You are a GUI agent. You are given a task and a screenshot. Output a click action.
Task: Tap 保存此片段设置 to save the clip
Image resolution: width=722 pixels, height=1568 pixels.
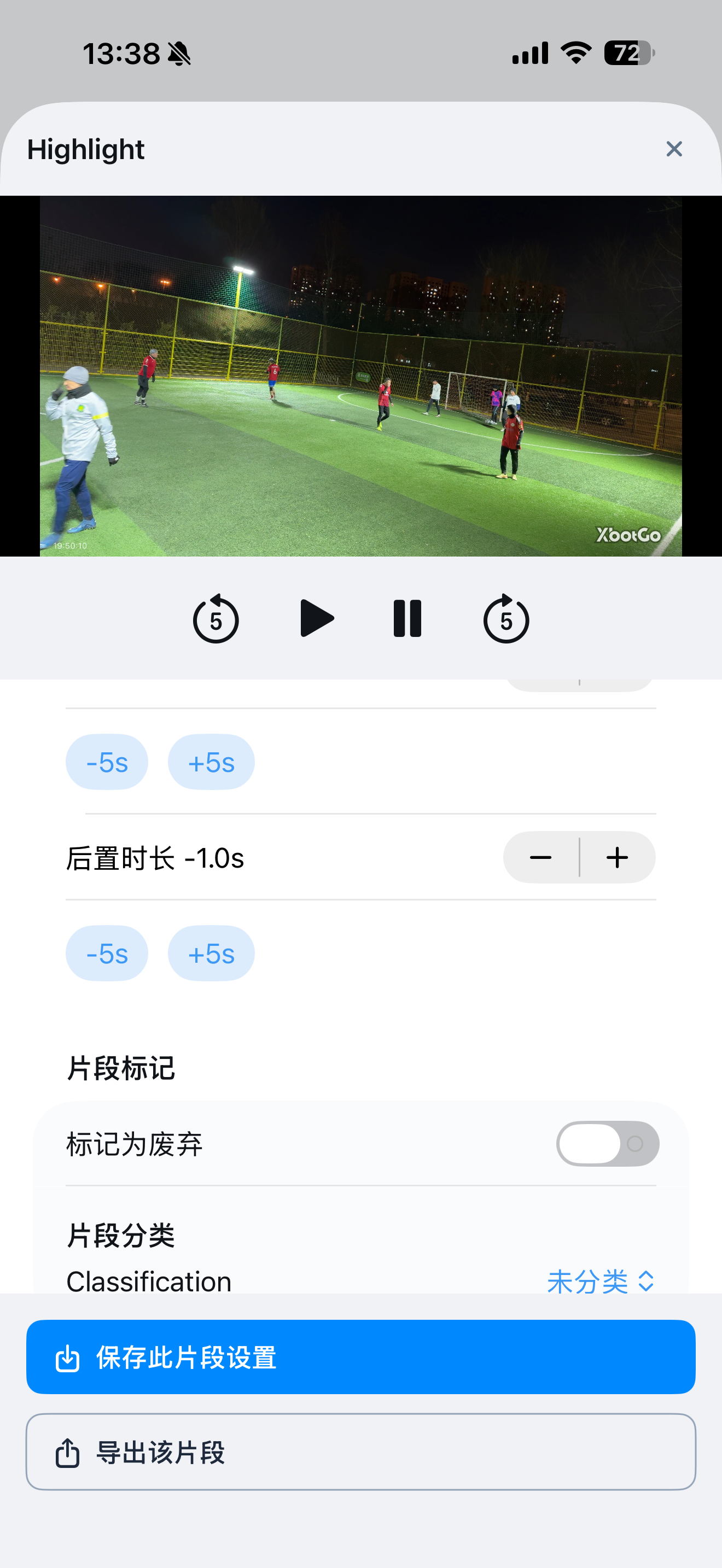click(x=361, y=1358)
